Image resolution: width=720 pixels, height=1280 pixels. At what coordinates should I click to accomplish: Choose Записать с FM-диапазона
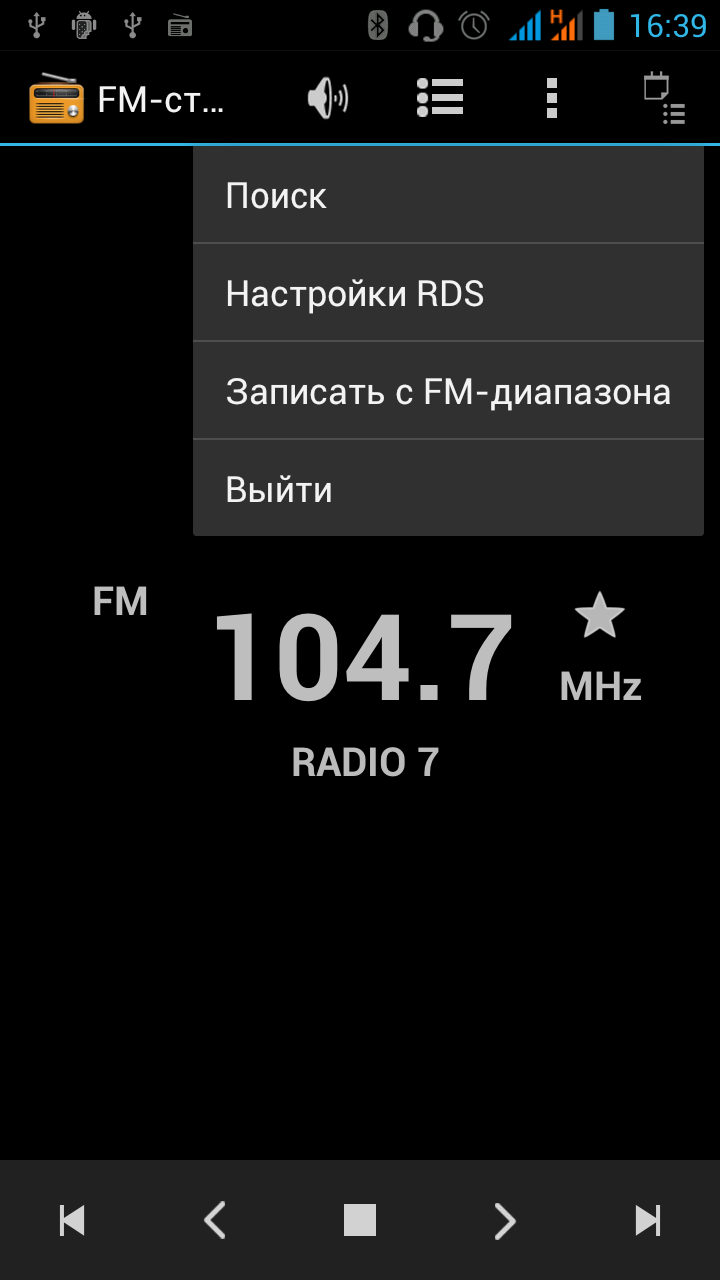pyautogui.click(x=448, y=392)
